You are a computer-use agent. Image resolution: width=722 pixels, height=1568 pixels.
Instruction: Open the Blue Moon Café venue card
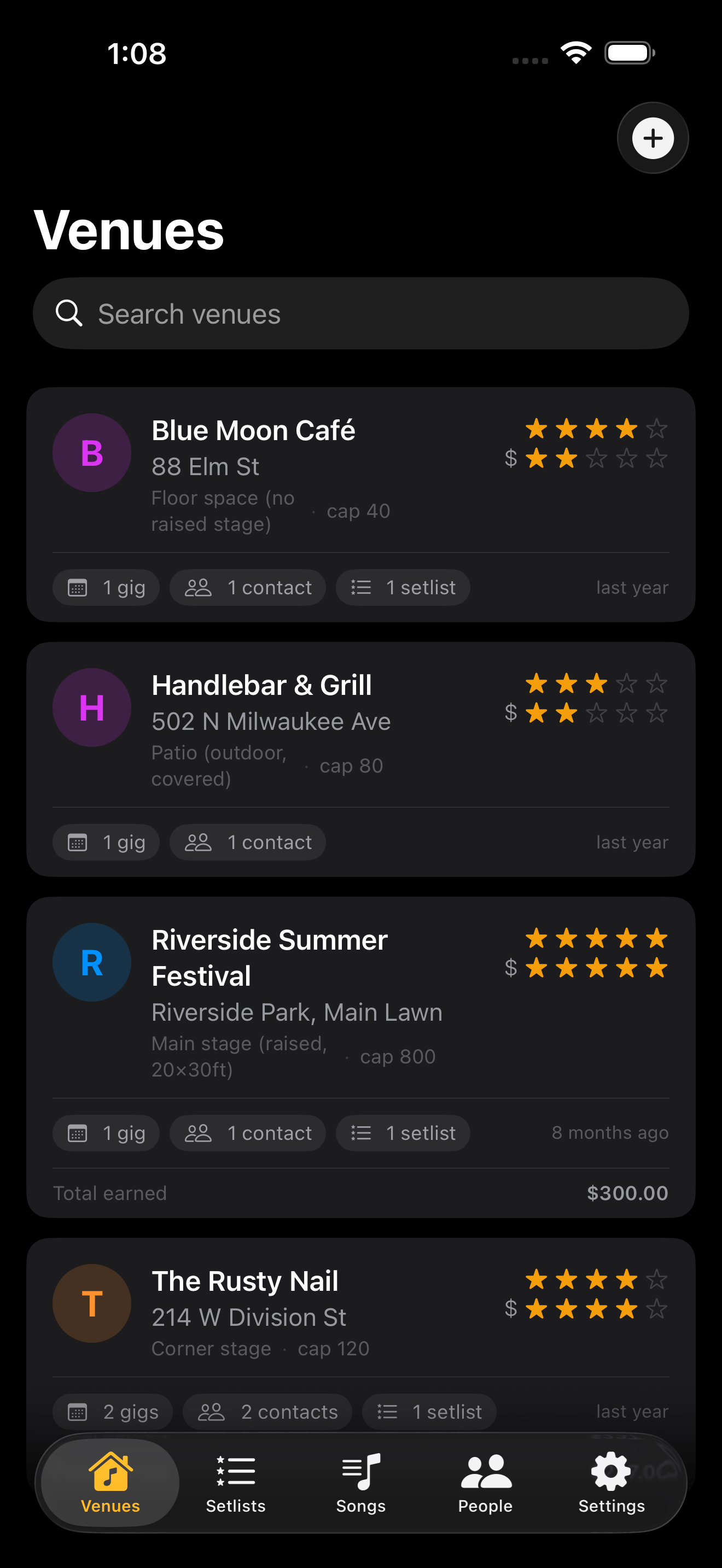[254, 429]
